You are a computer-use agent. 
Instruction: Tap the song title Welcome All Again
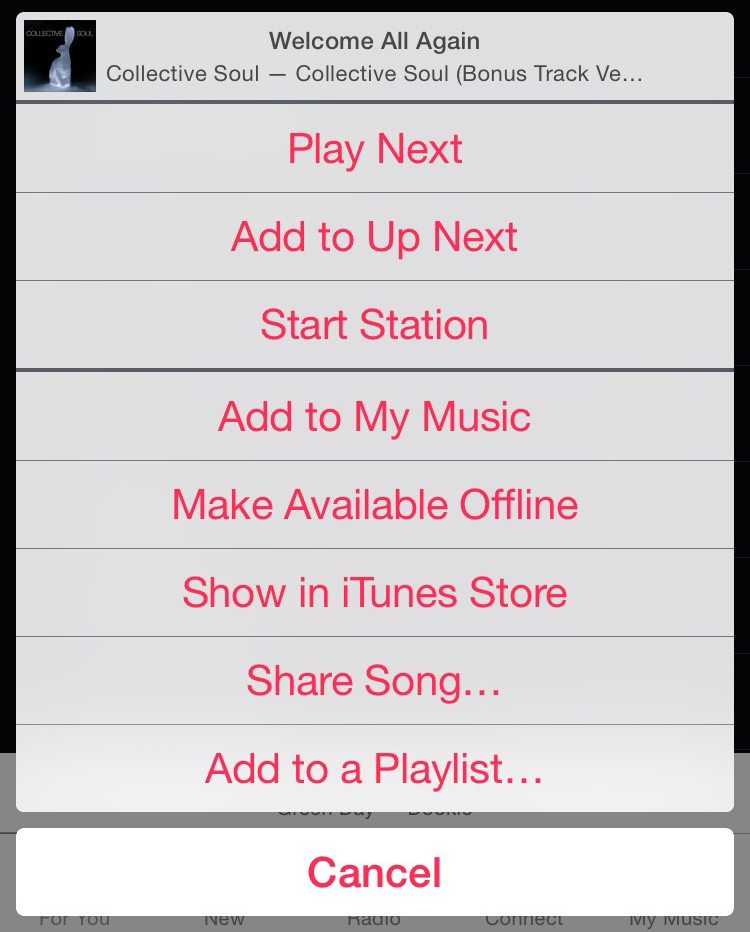[373, 41]
